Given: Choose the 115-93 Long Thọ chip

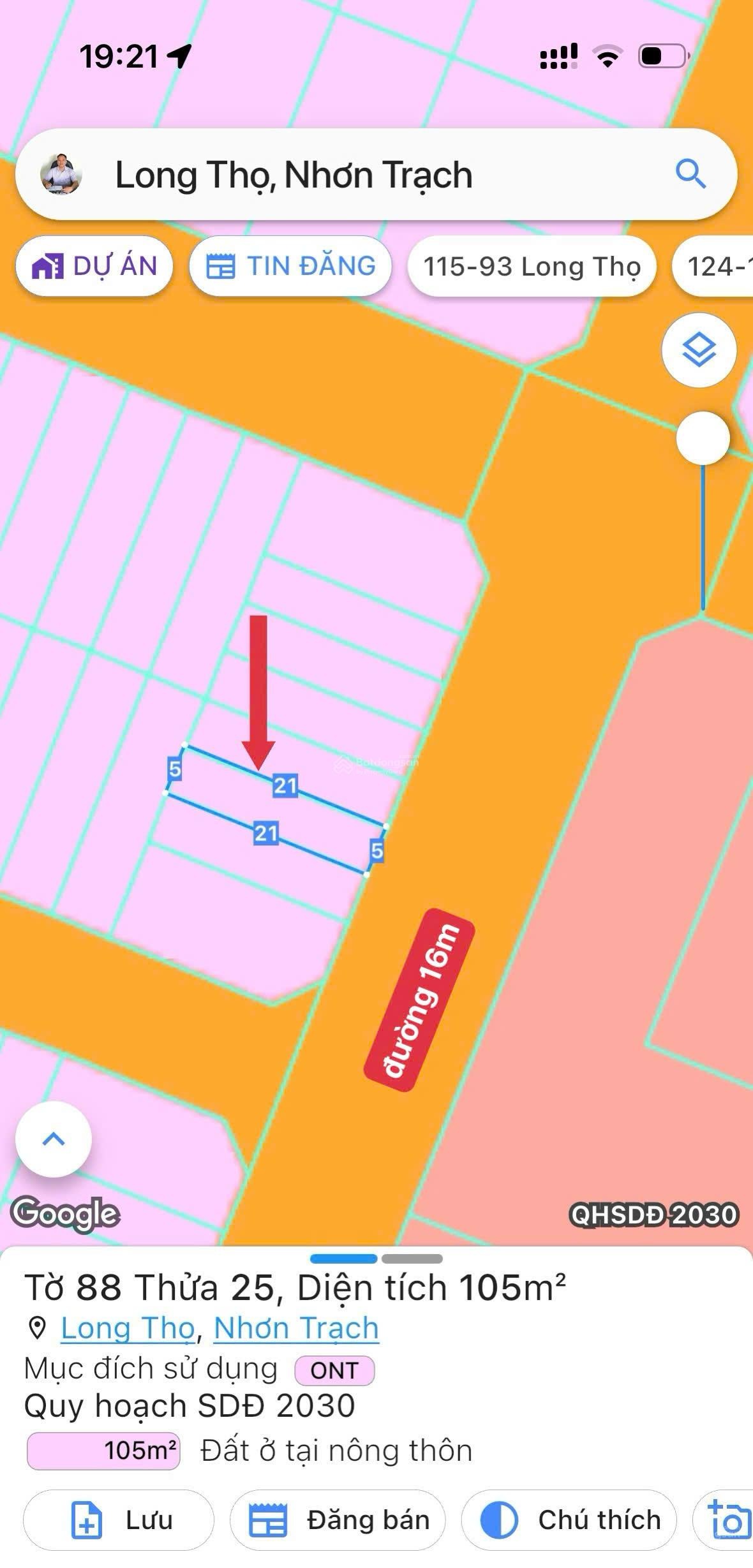Looking at the screenshot, I should (x=532, y=267).
